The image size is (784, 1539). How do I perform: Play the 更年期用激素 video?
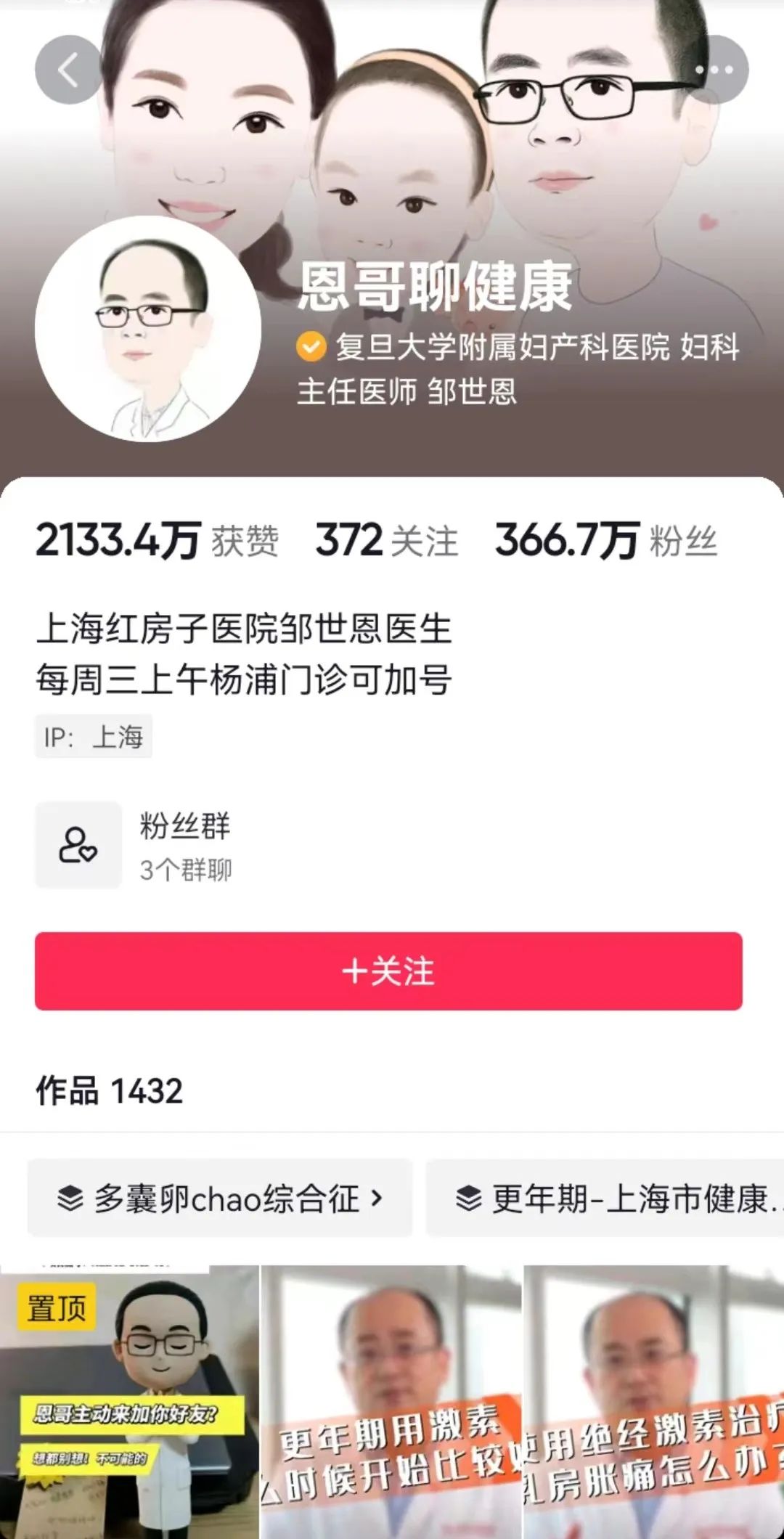coord(391,1401)
